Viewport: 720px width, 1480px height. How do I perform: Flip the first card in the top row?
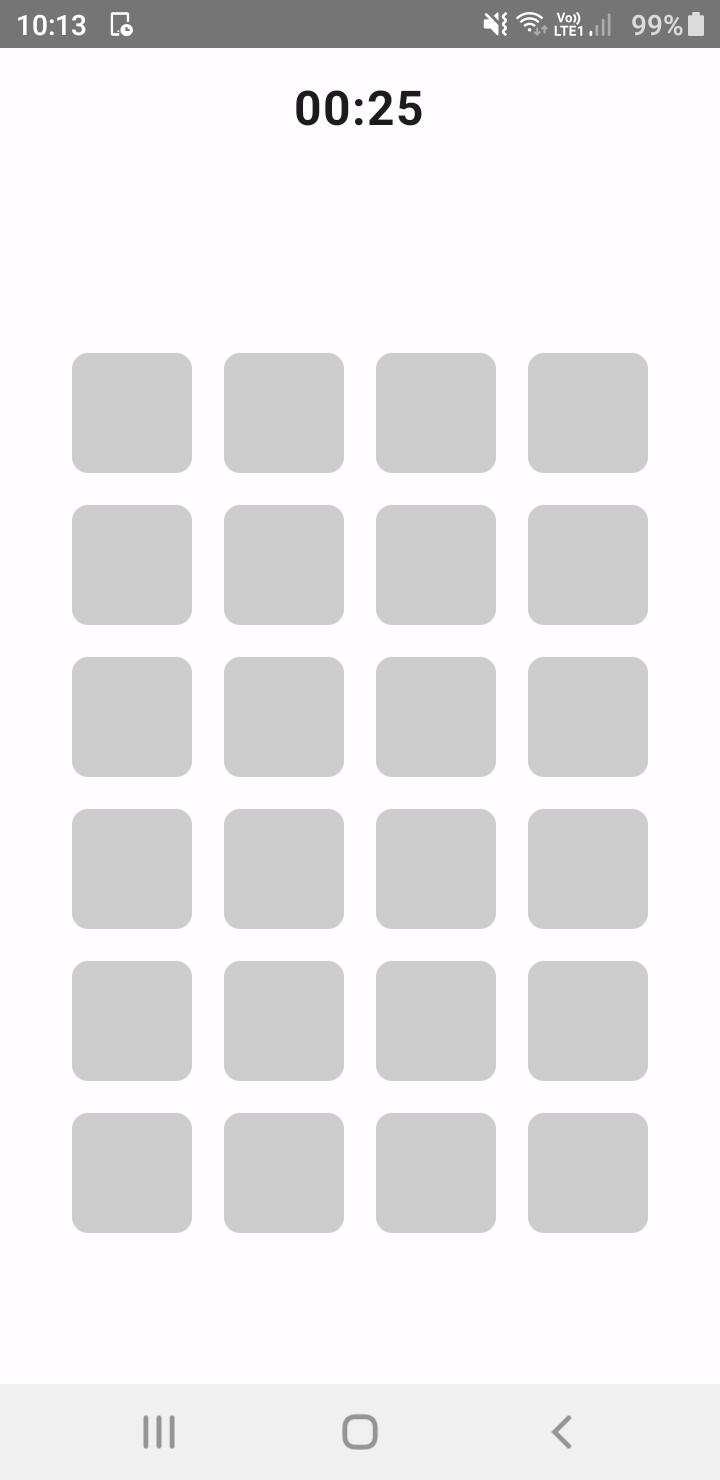132,413
